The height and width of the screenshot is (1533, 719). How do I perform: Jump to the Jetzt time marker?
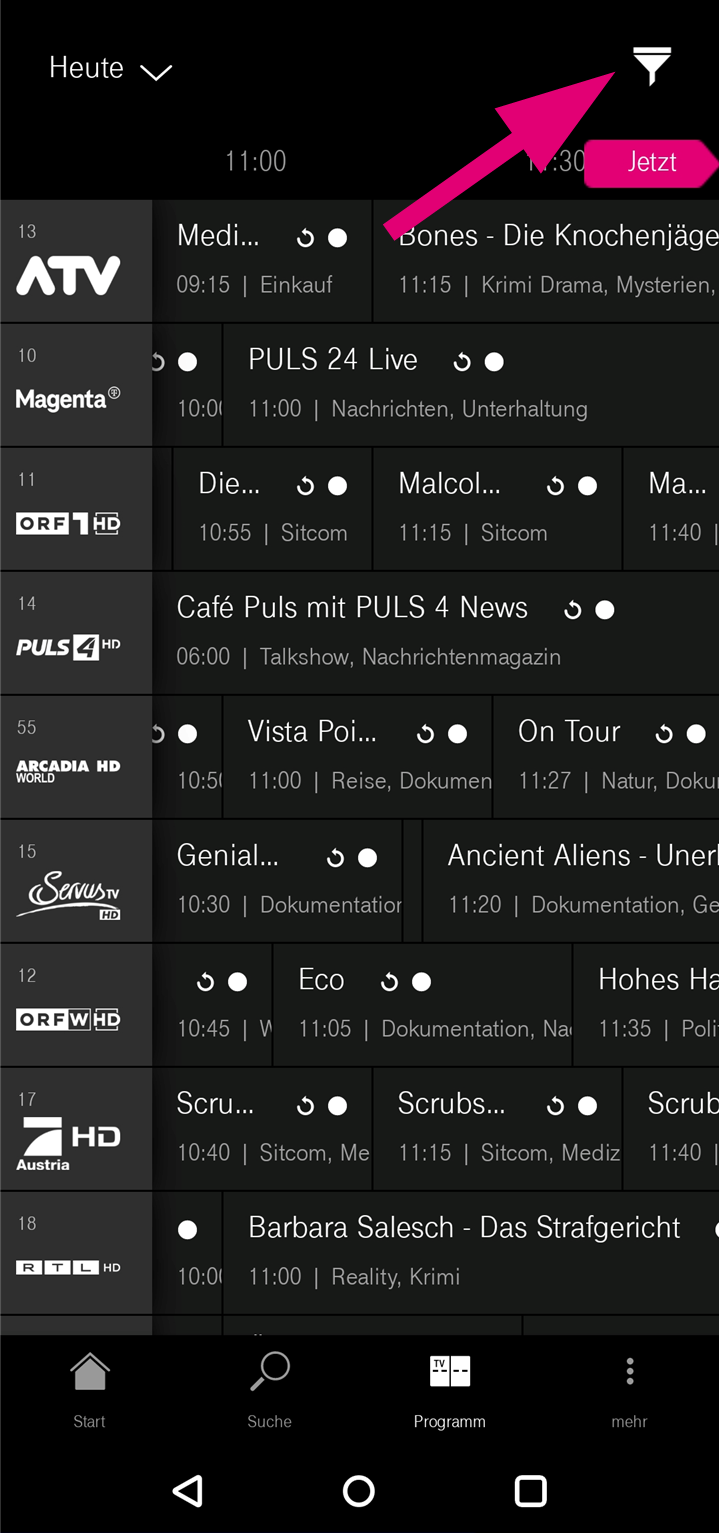click(x=651, y=162)
